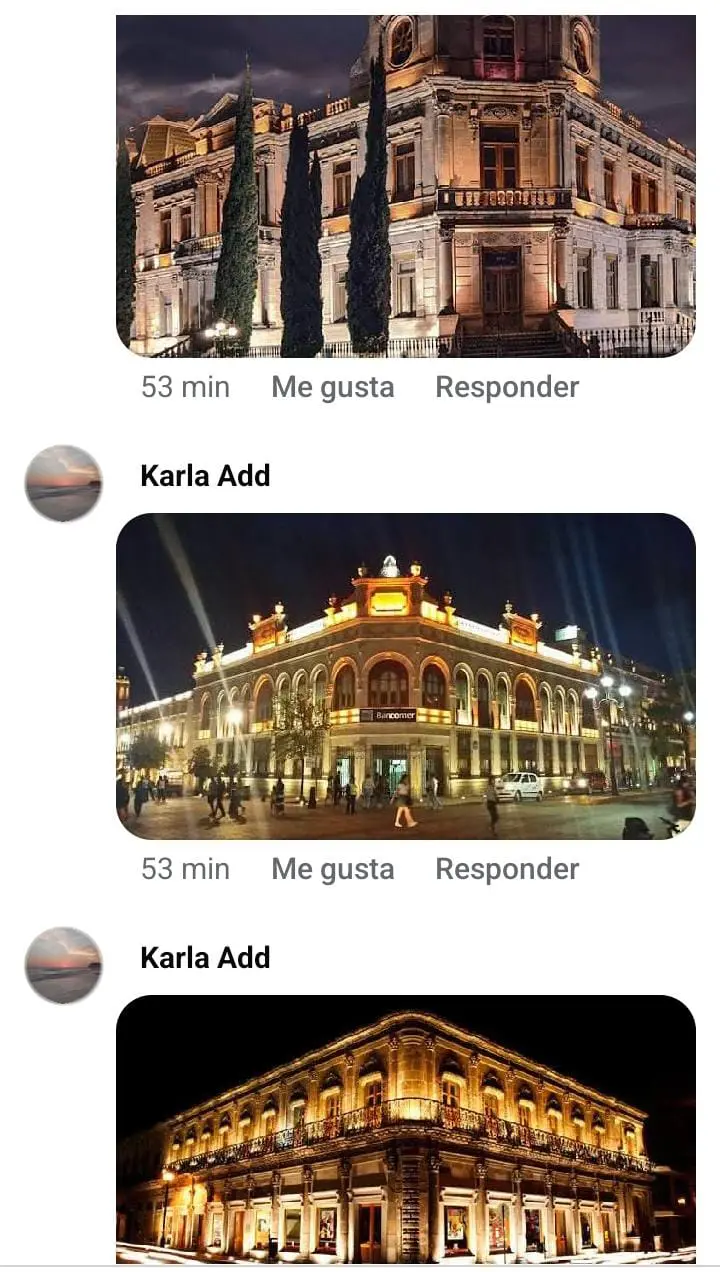
Task: Reply to the cypress trees photo comment
Action: [x=507, y=387]
